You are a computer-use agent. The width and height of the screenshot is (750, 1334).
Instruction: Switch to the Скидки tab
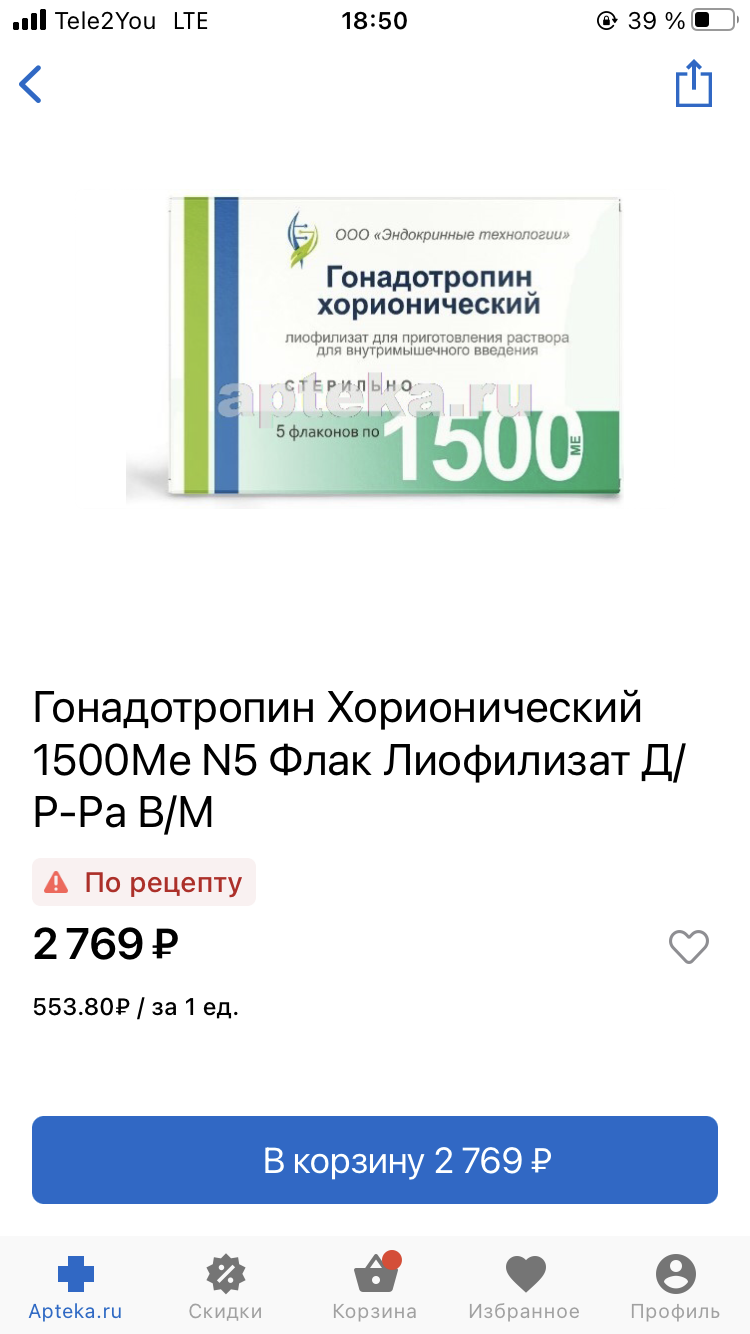225,1287
